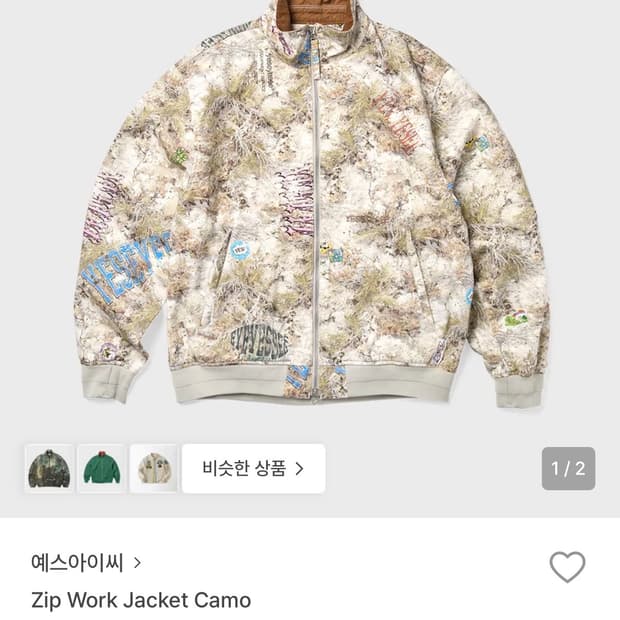620x620 pixels.
Task: Open 비슷한 상품 similar products
Action: (253, 468)
